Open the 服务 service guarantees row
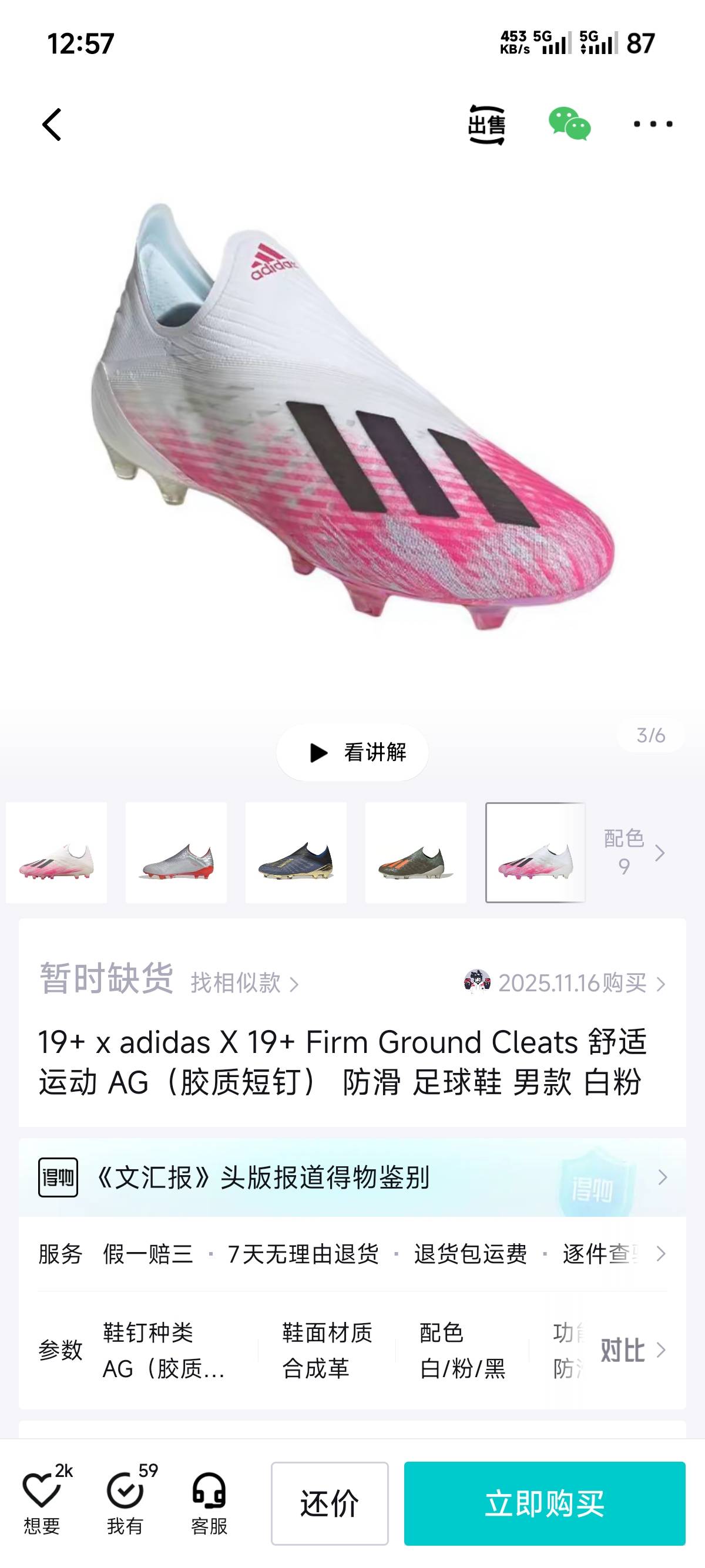 (352, 1254)
